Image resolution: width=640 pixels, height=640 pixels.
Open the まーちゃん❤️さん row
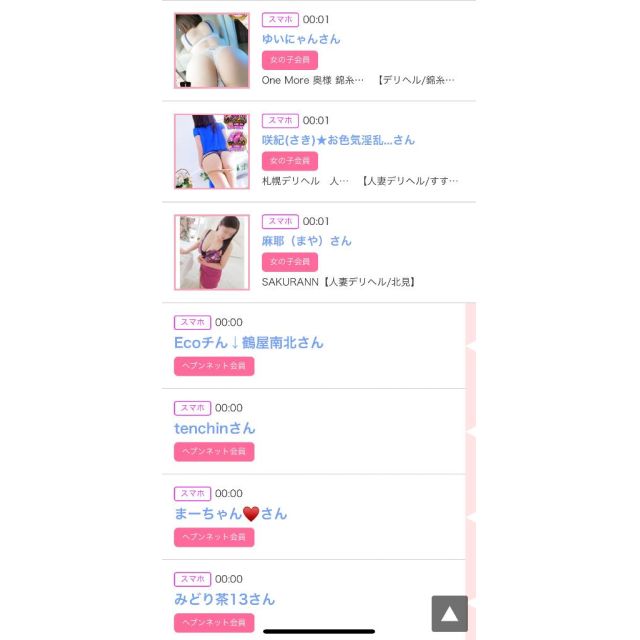click(230, 514)
